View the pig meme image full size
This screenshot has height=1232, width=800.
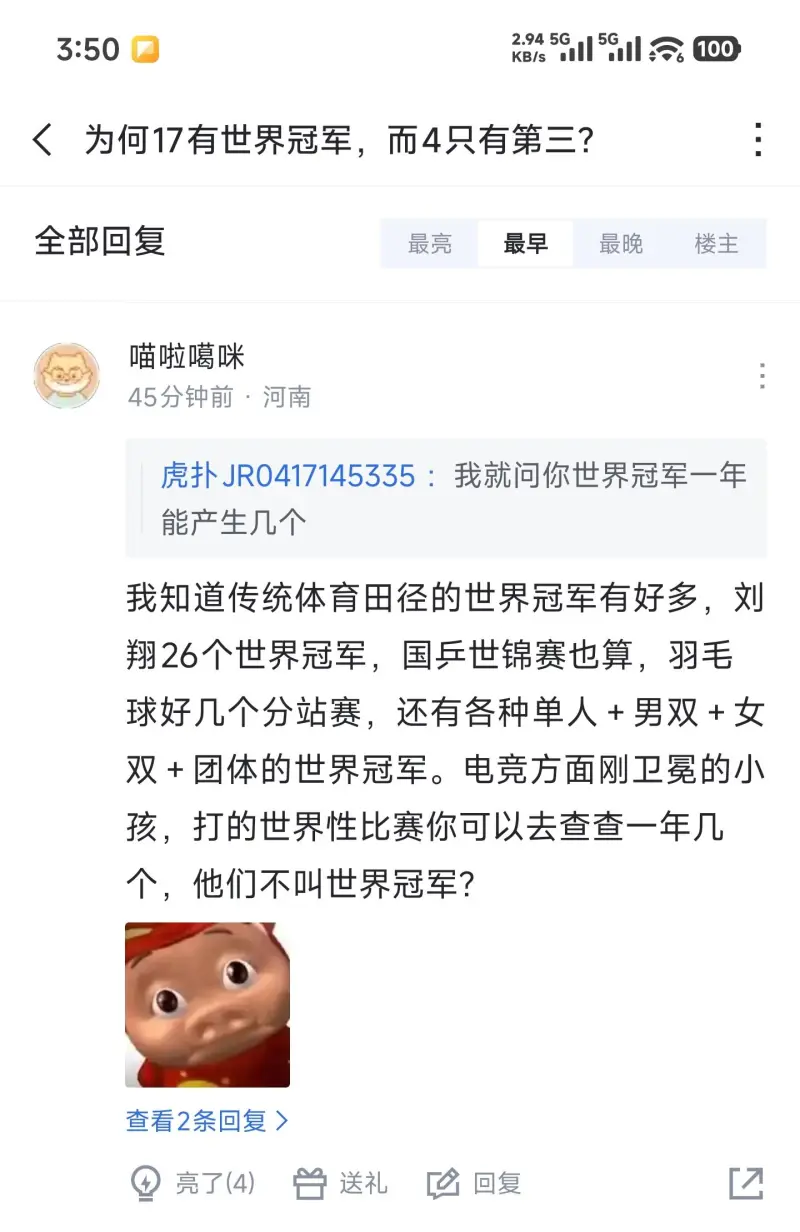207,1004
